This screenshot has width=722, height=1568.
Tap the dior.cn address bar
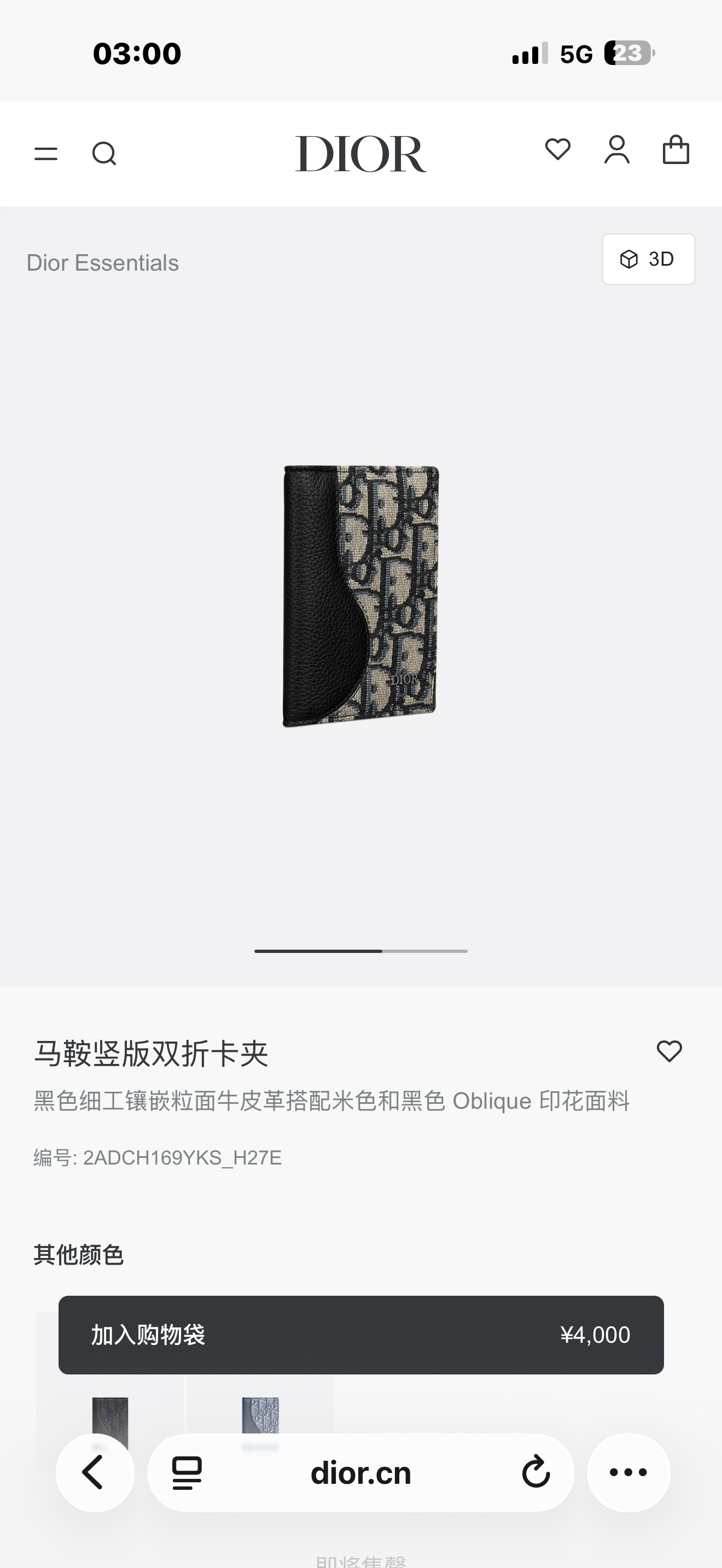pyautogui.click(x=361, y=1473)
